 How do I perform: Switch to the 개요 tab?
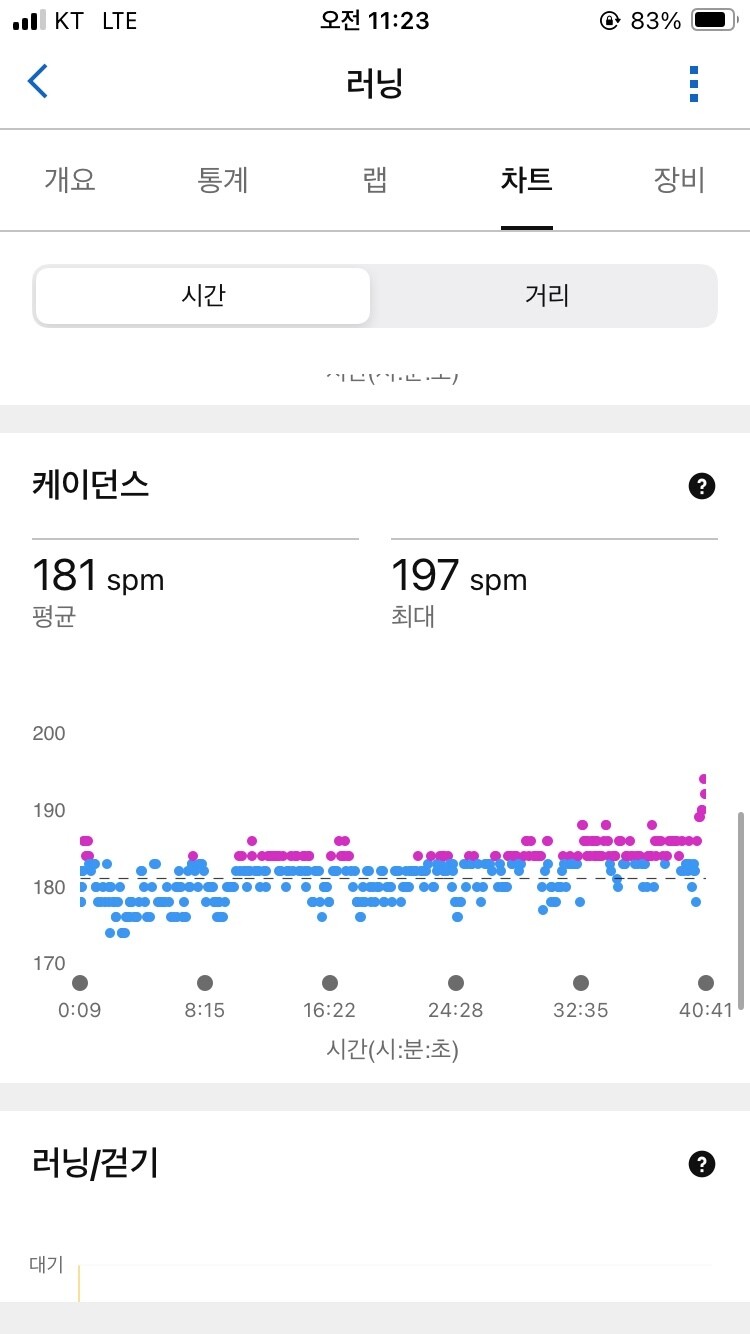(x=70, y=180)
